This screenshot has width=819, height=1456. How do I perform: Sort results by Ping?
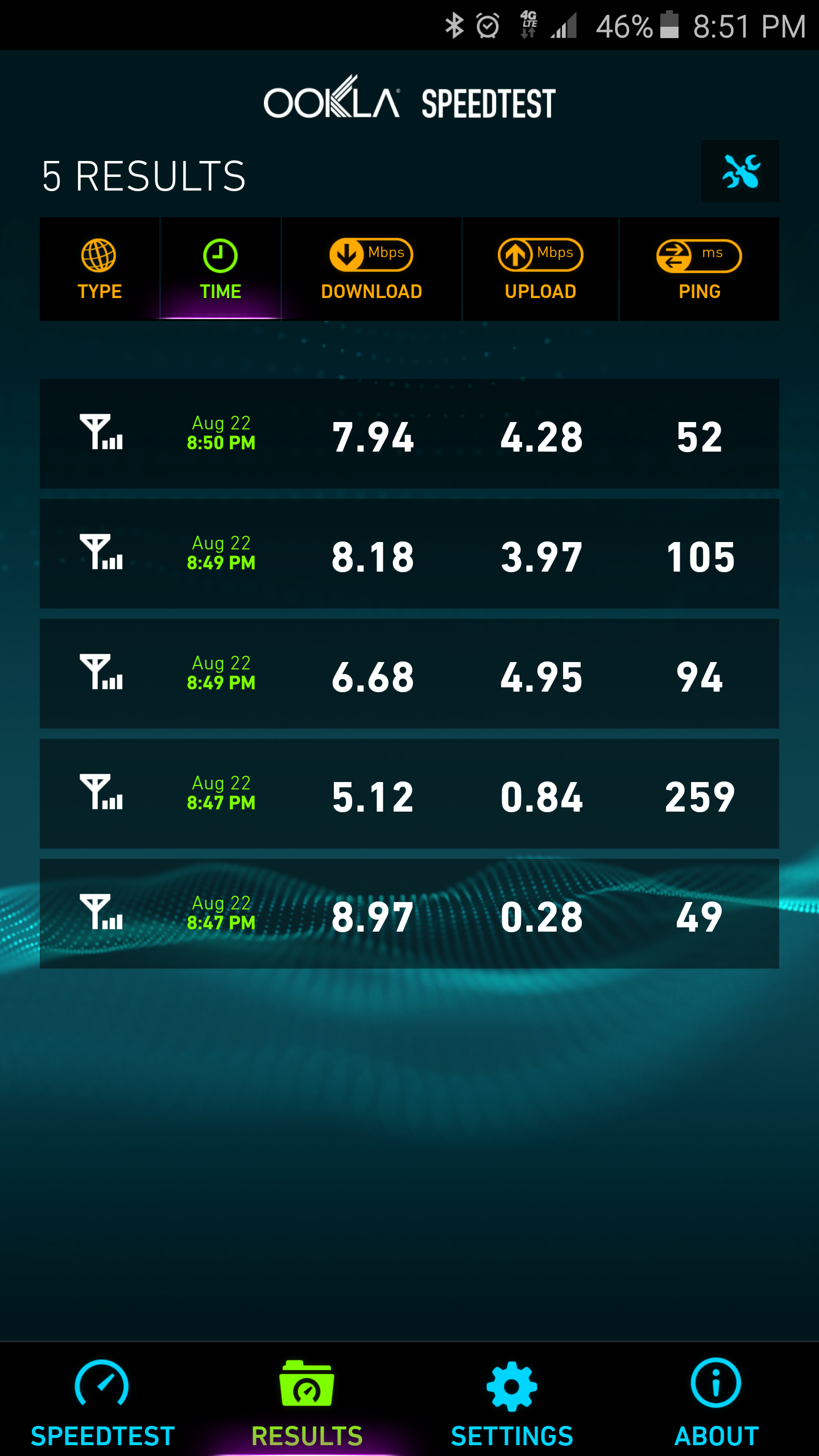tap(699, 269)
